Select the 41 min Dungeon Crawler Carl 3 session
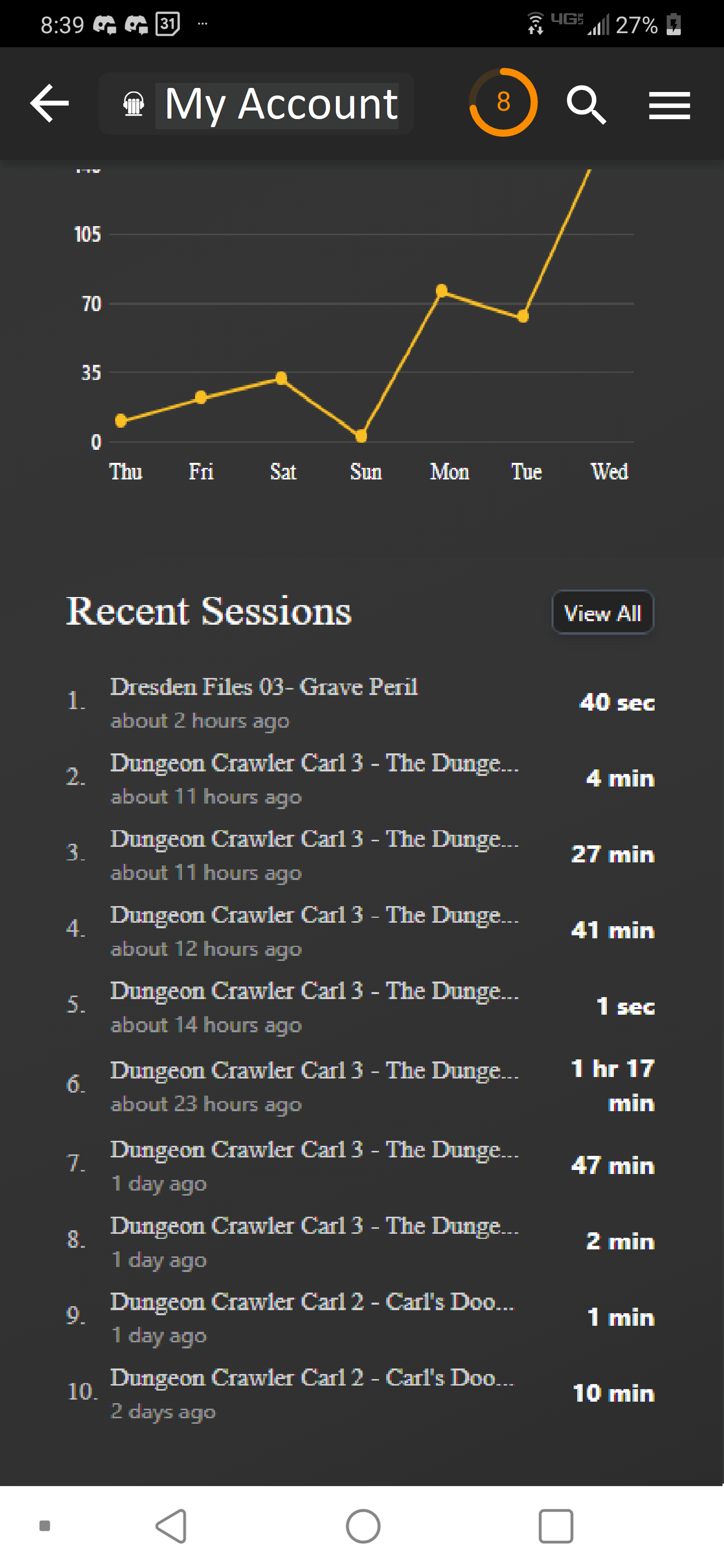Image resolution: width=724 pixels, height=1568 pixels. pyautogui.click(x=360, y=930)
